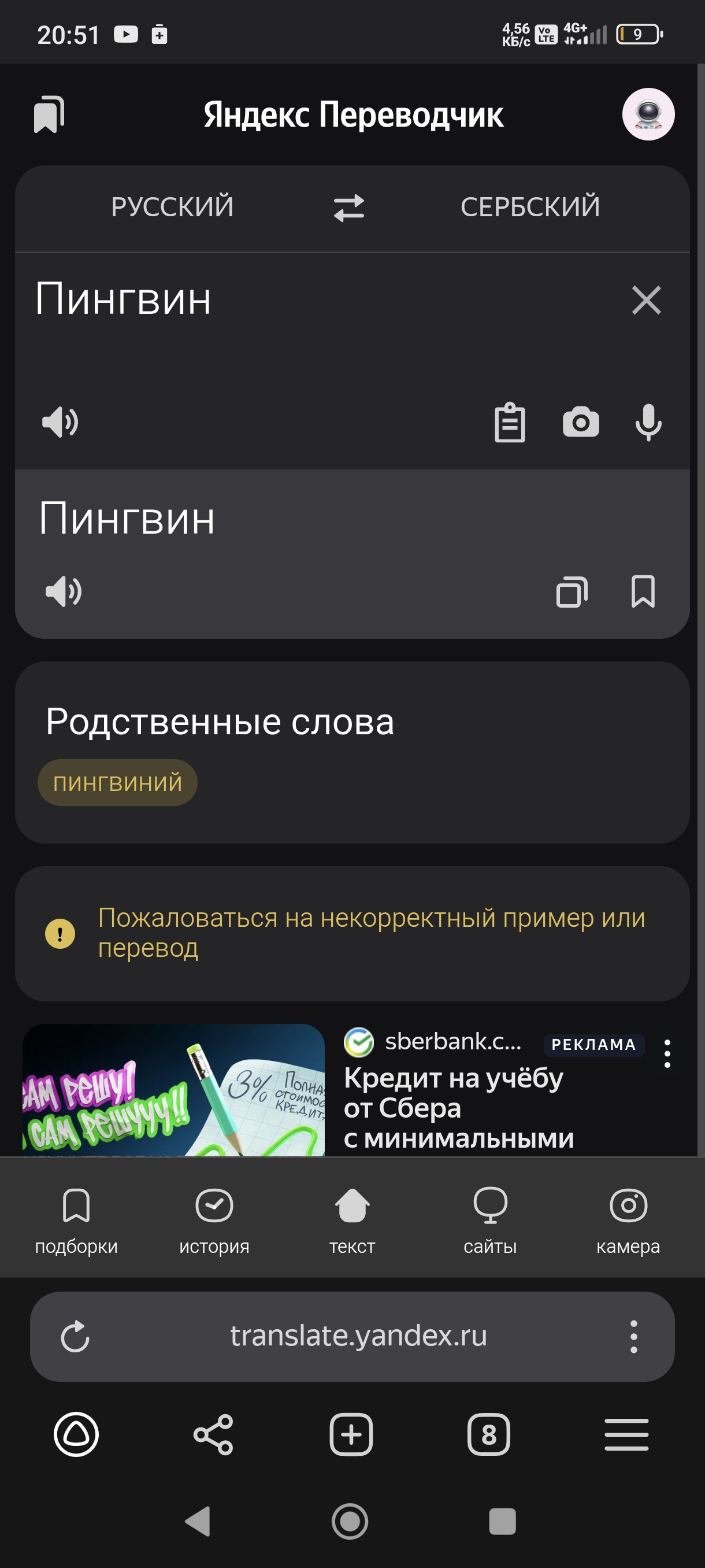Report incorrect example or translation

[x=372, y=933]
